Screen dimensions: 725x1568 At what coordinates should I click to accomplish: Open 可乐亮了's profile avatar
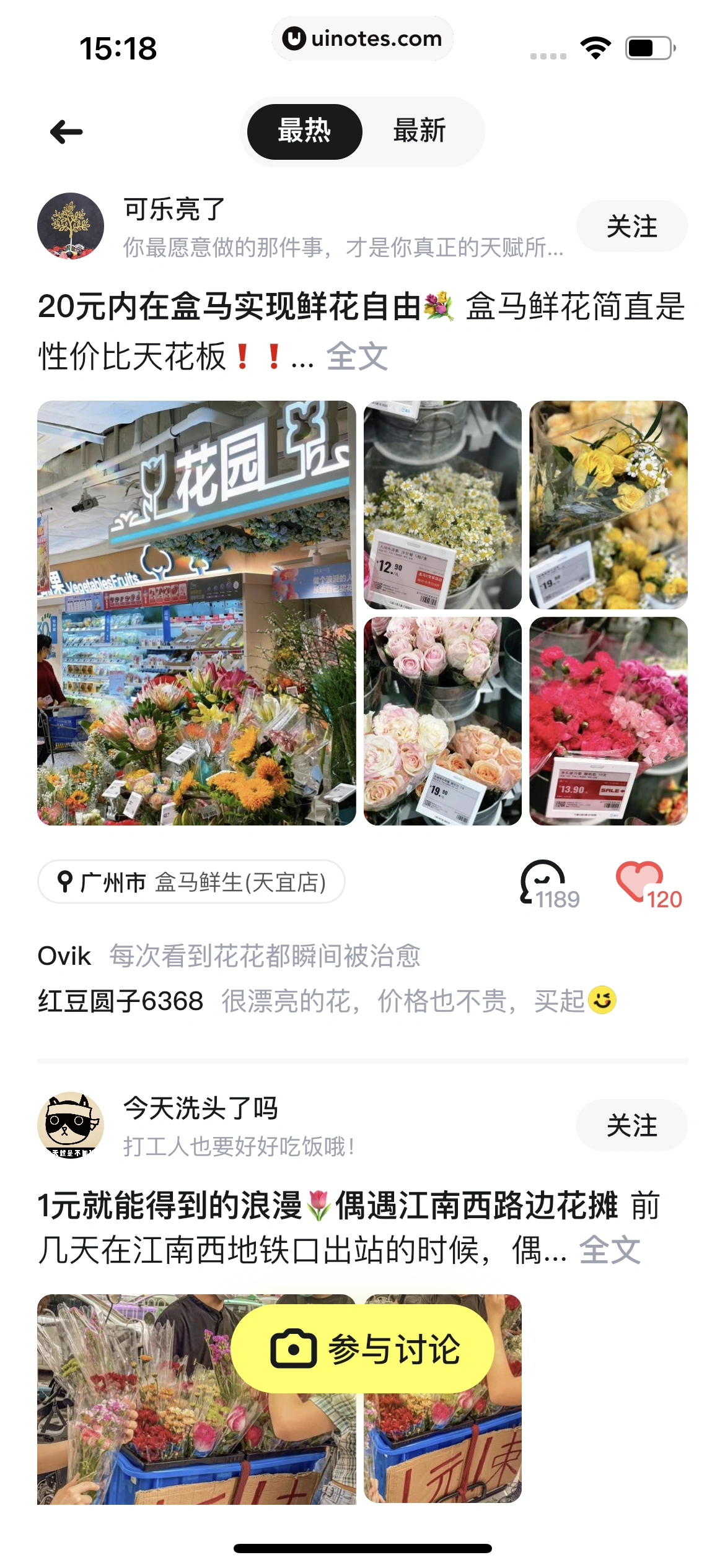coord(71,227)
